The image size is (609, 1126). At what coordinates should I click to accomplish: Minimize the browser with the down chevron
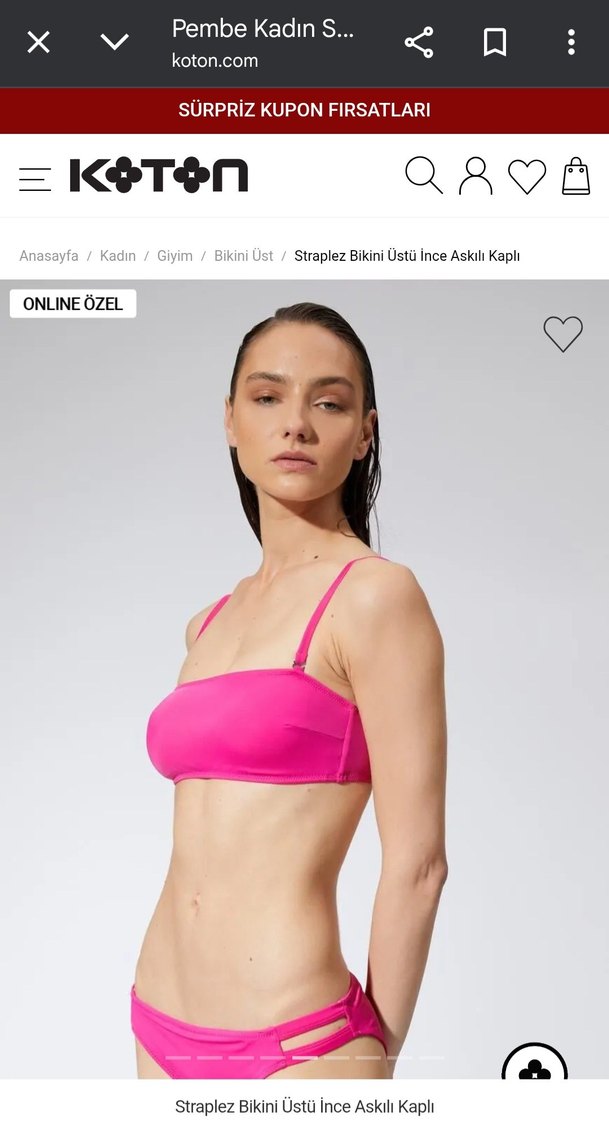pyautogui.click(x=115, y=42)
